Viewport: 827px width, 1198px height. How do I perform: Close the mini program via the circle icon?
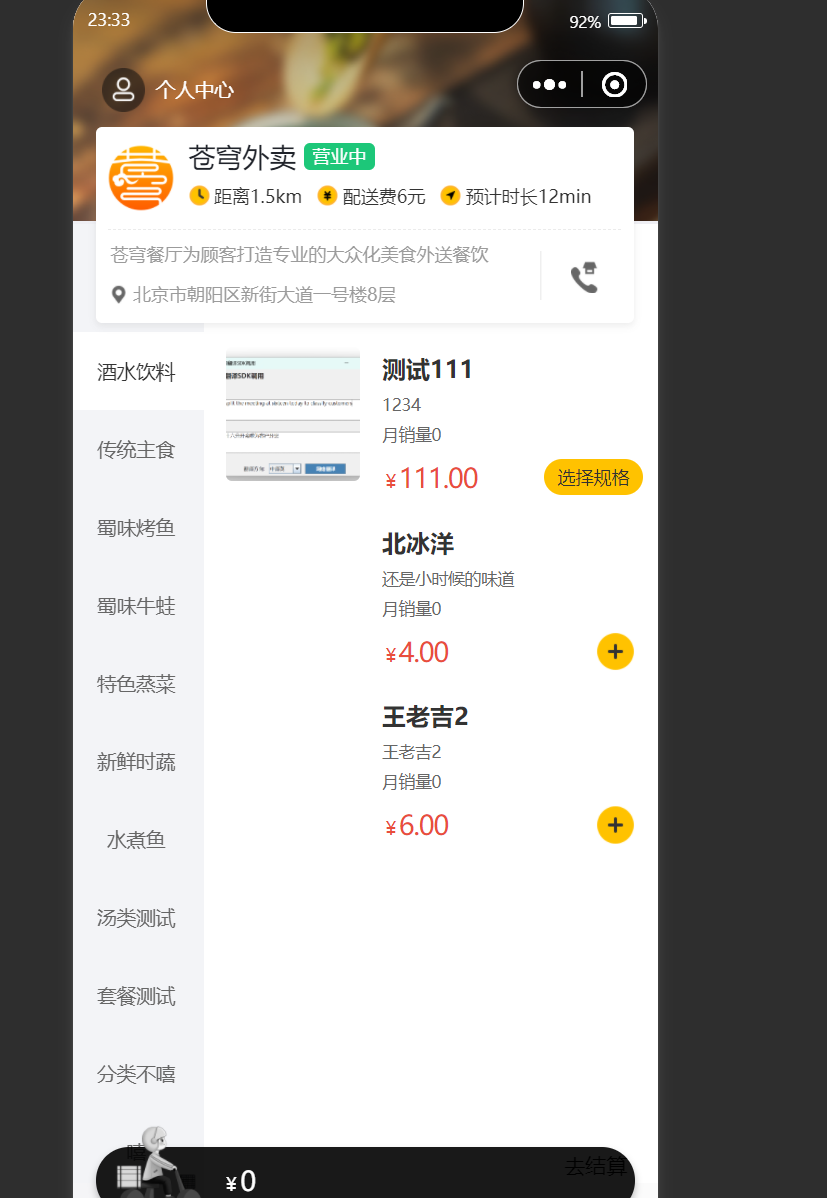coord(615,85)
